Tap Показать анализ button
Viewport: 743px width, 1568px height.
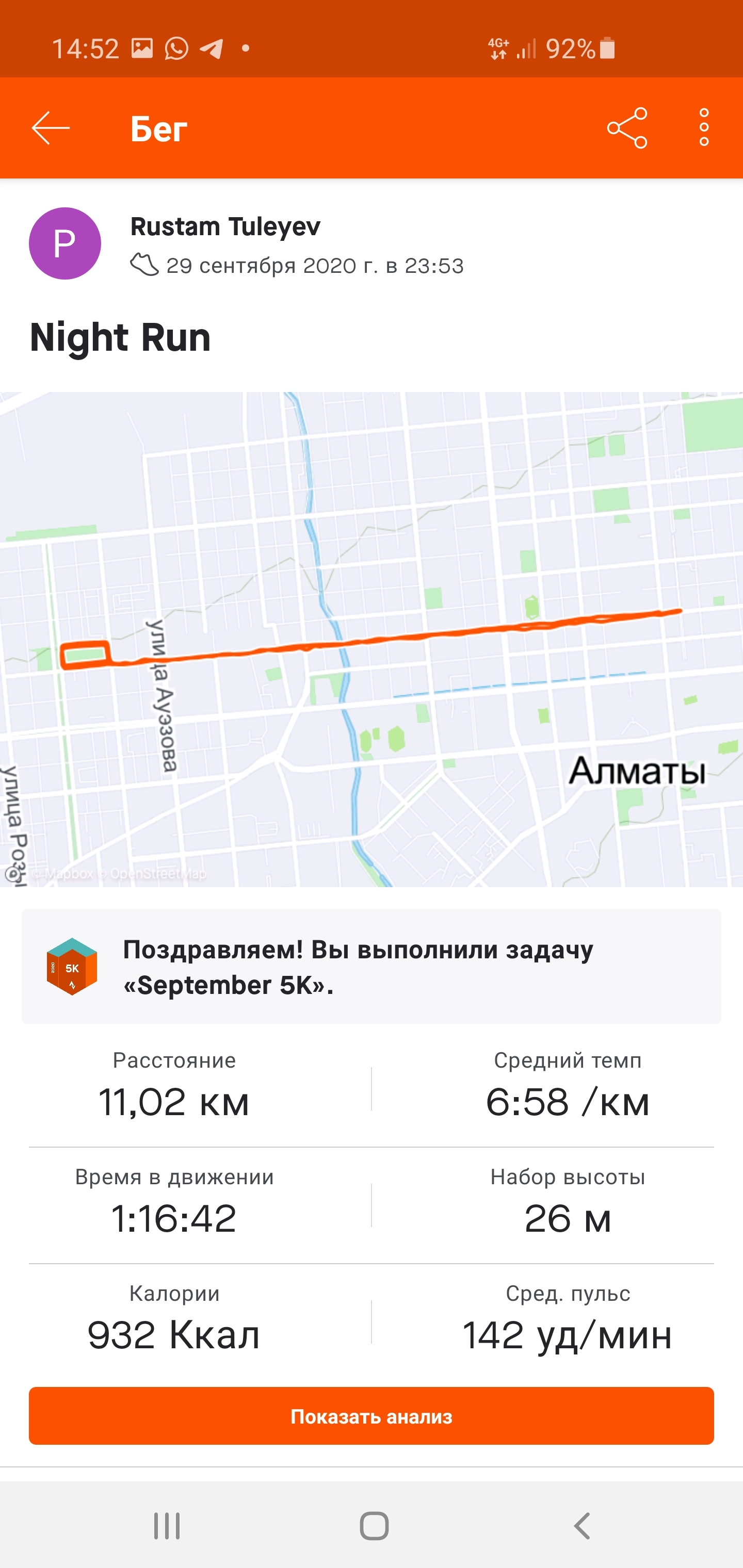372,1416
